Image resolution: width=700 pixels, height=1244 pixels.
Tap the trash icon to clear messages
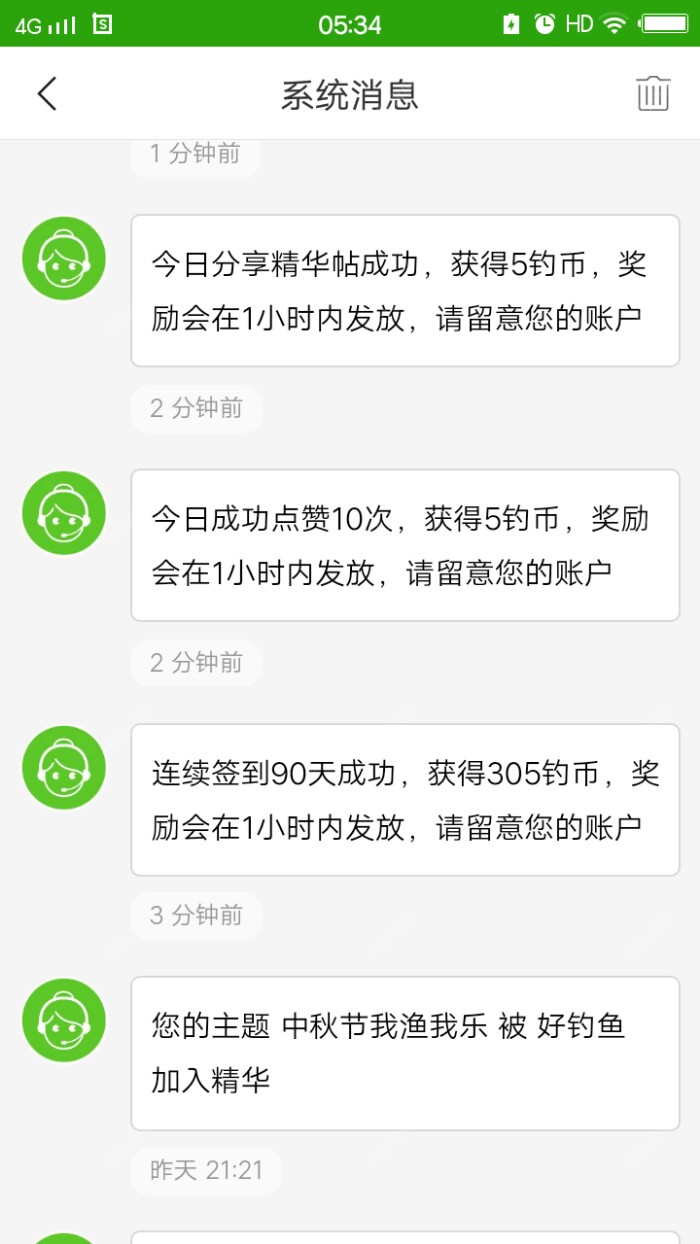click(653, 94)
